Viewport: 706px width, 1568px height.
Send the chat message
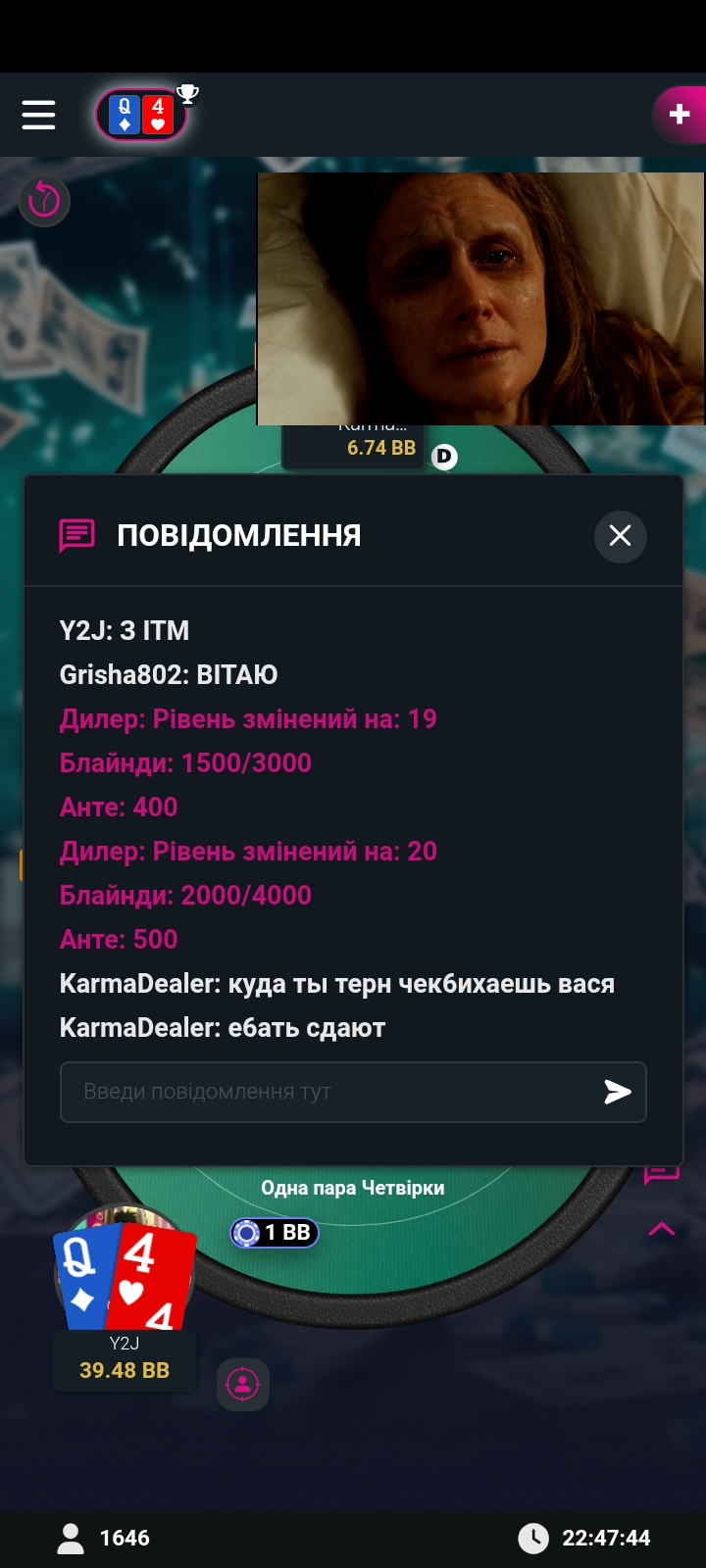point(617,1092)
